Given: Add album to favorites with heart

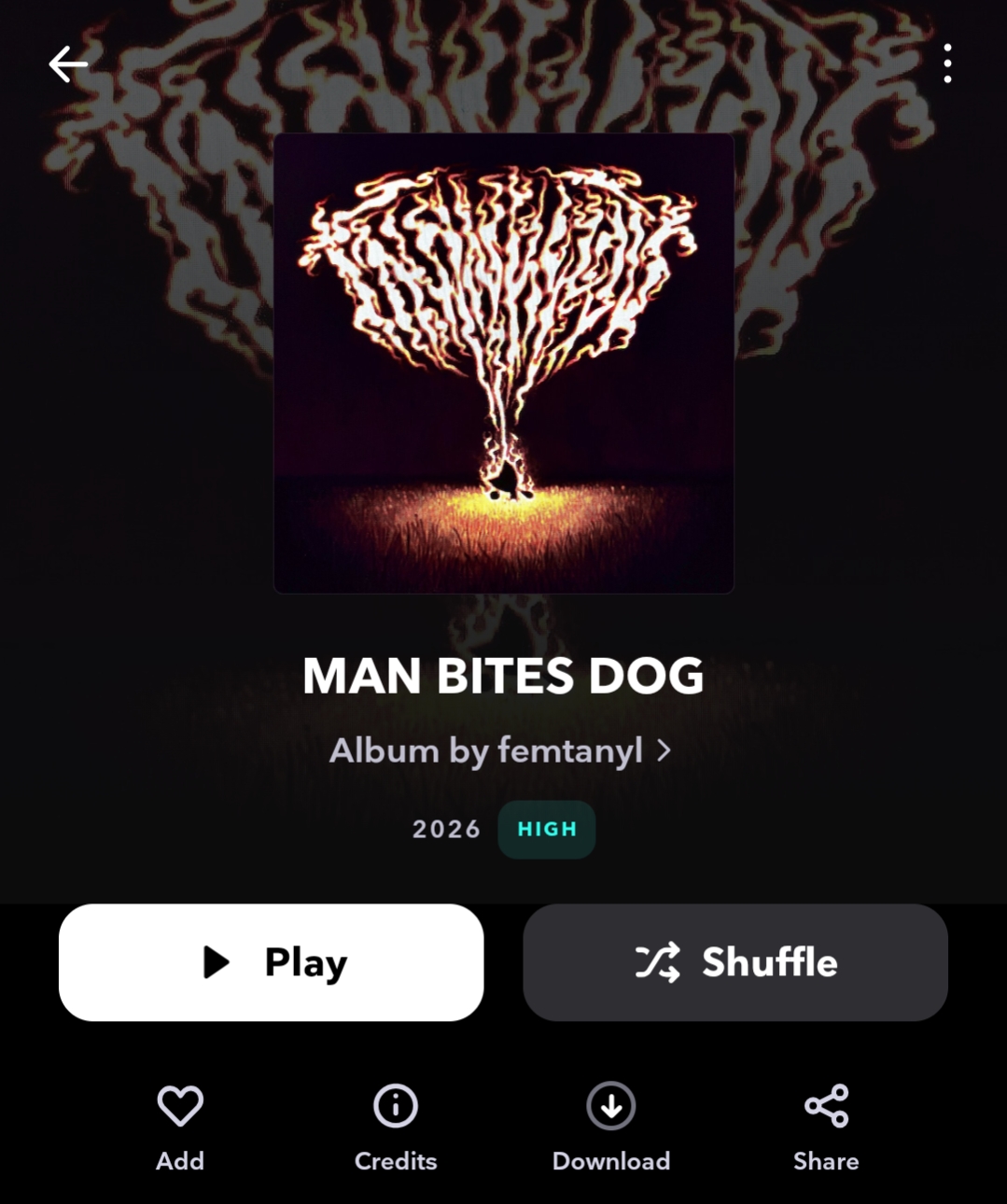Looking at the screenshot, I should pos(180,1127).
